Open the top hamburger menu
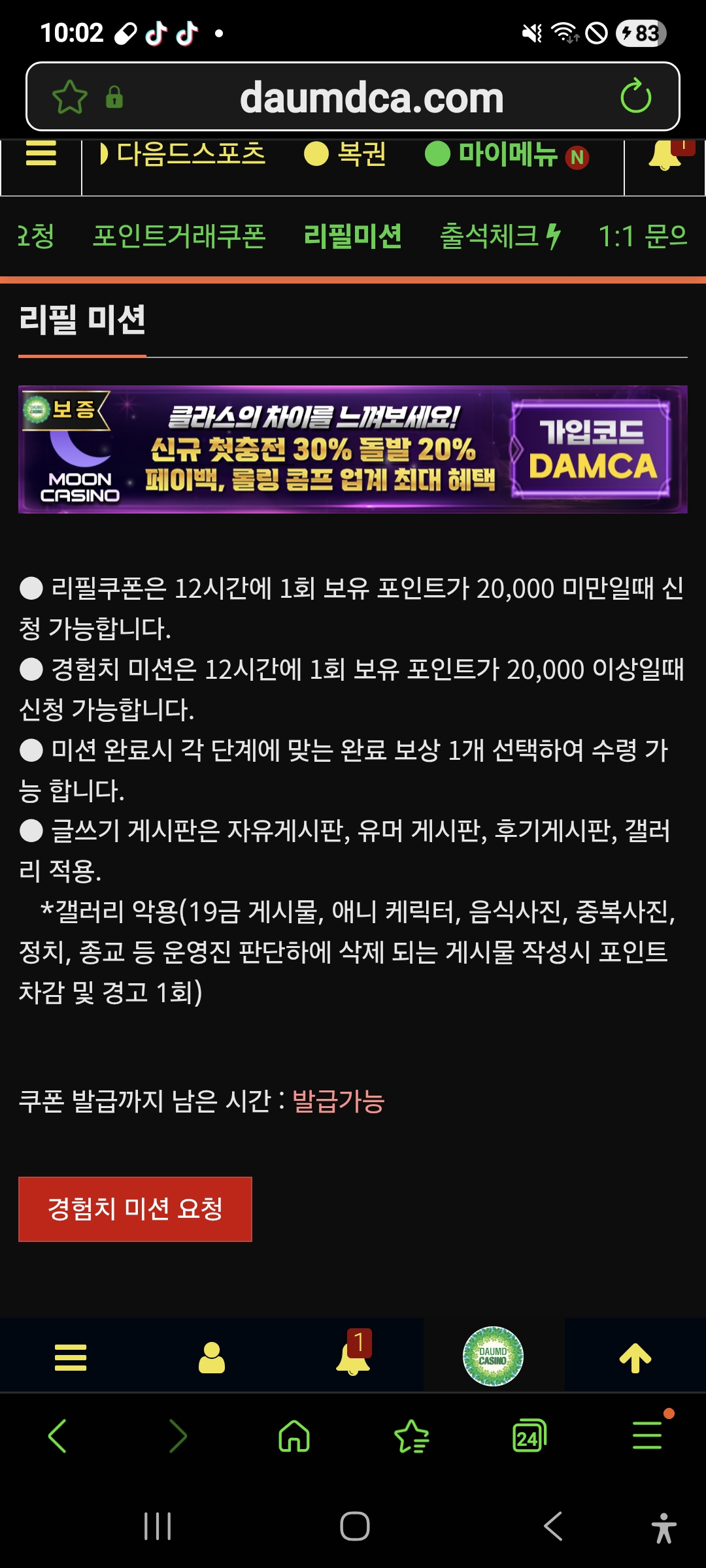The width and height of the screenshot is (706, 1568). (x=41, y=154)
